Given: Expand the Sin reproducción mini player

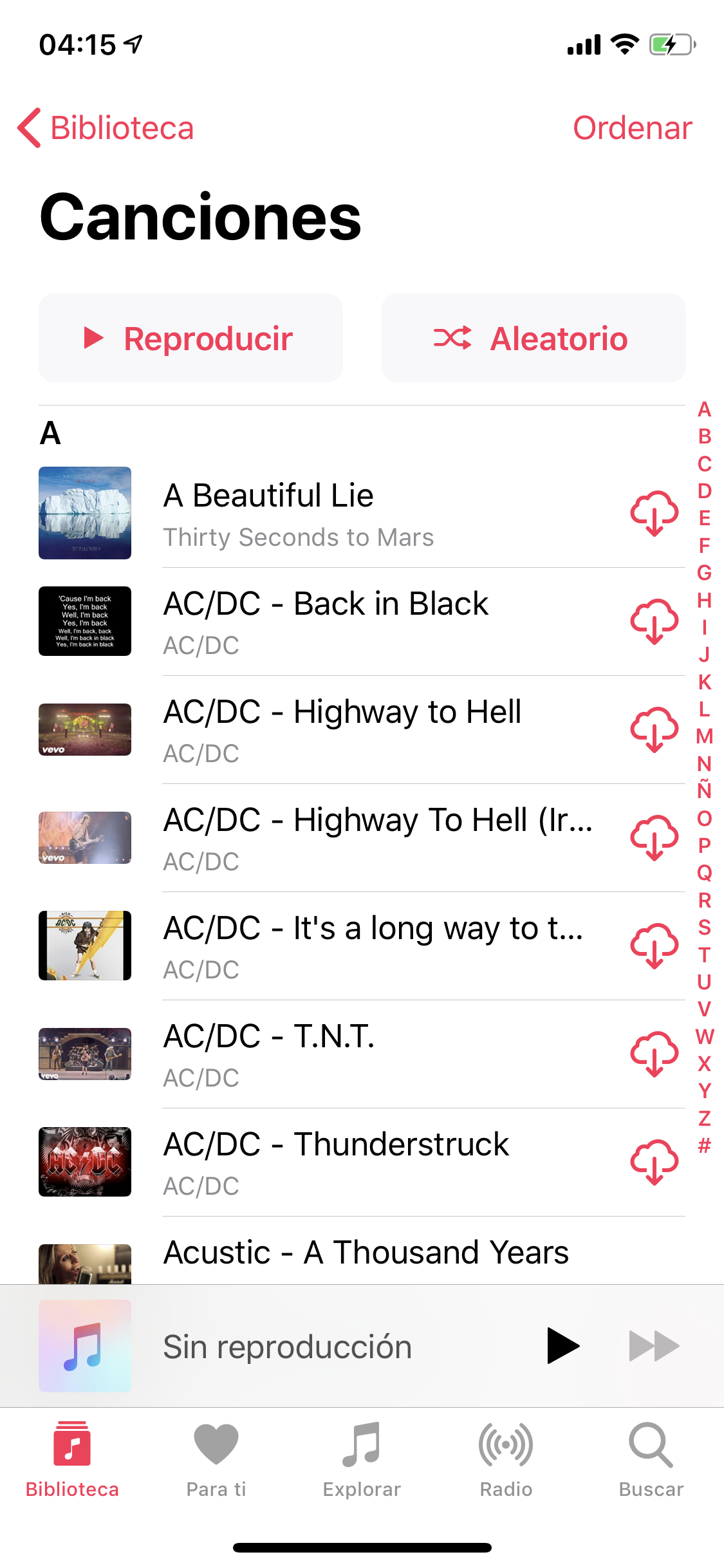Looking at the screenshot, I should pyautogui.click(x=287, y=1346).
